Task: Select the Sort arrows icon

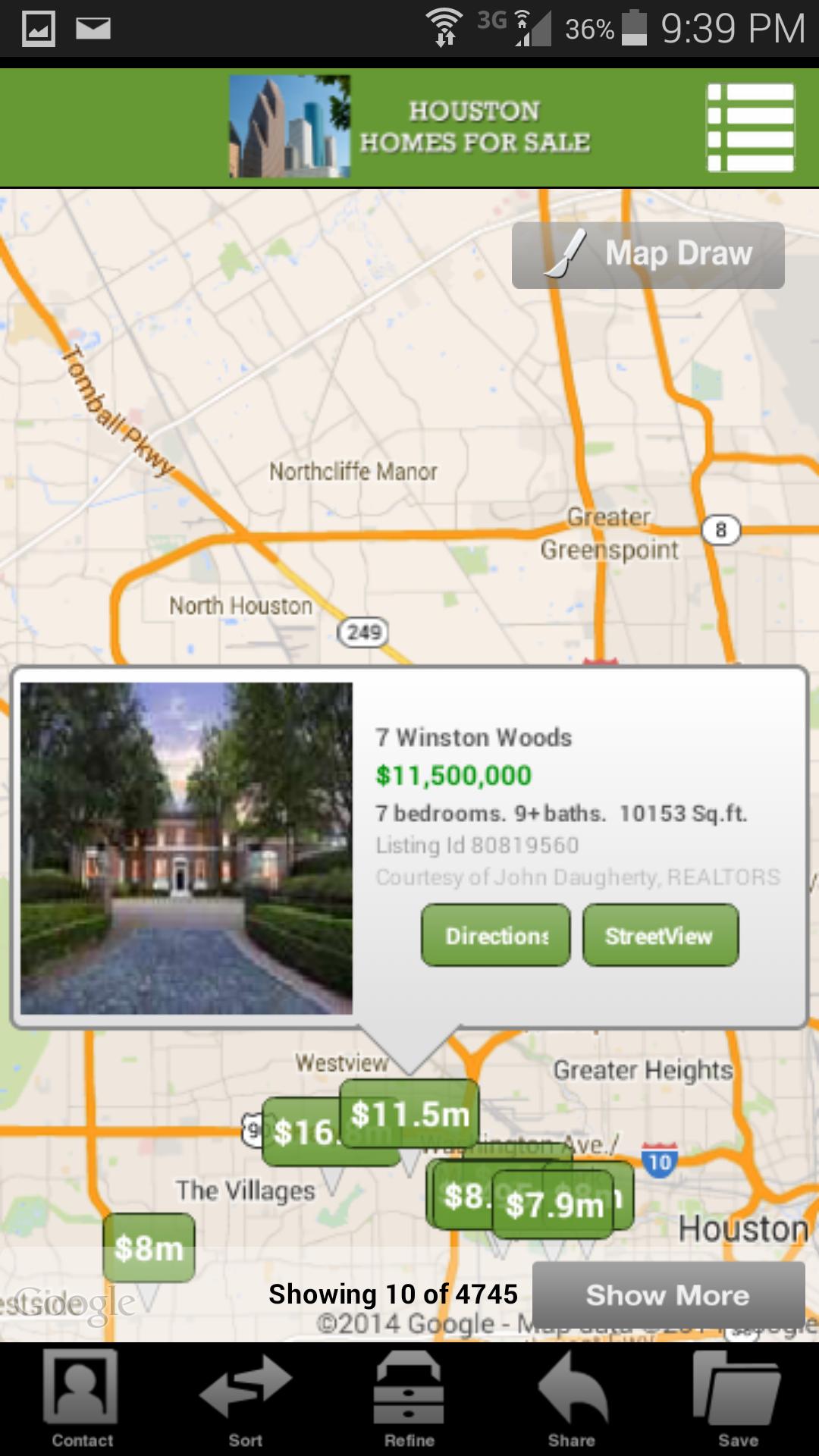Action: click(245, 1395)
